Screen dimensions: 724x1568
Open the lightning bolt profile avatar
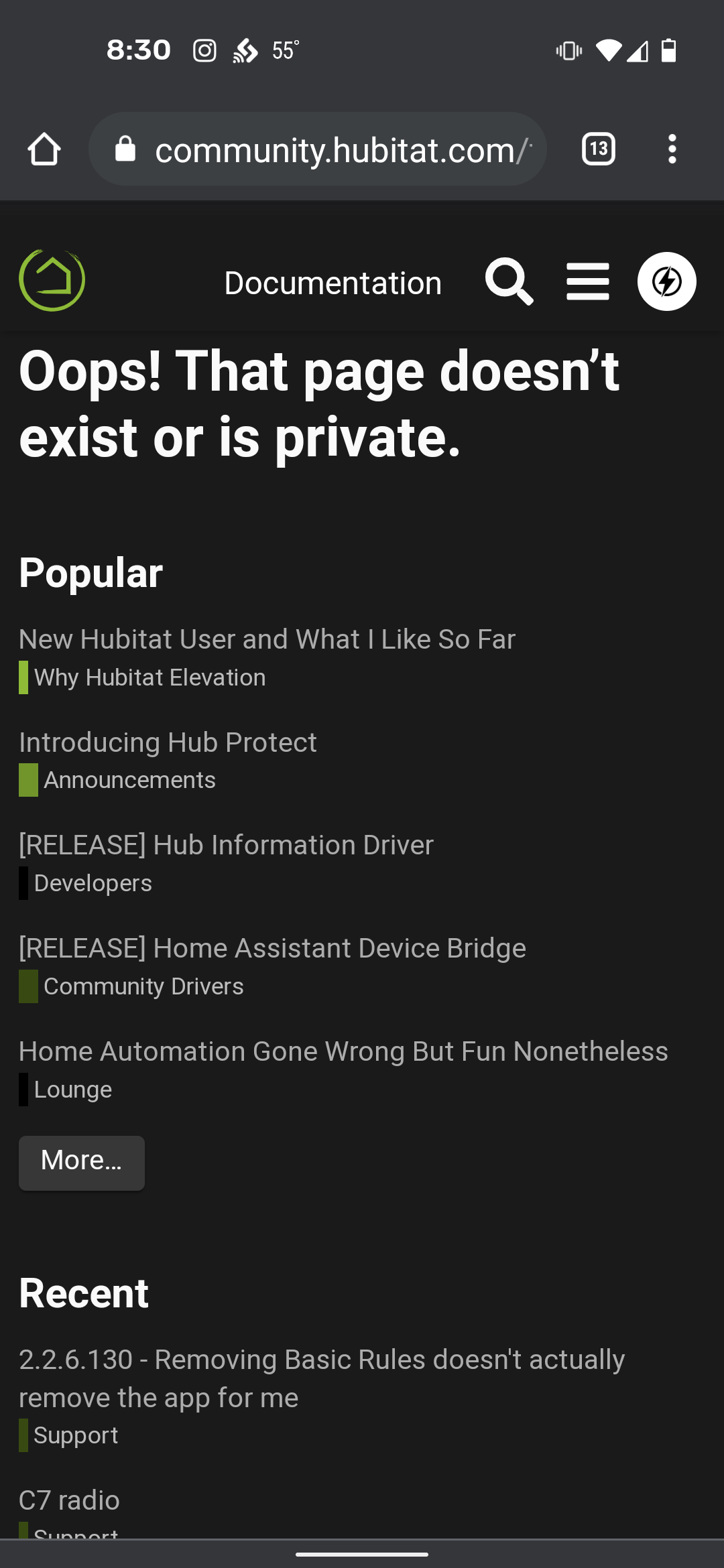point(666,281)
